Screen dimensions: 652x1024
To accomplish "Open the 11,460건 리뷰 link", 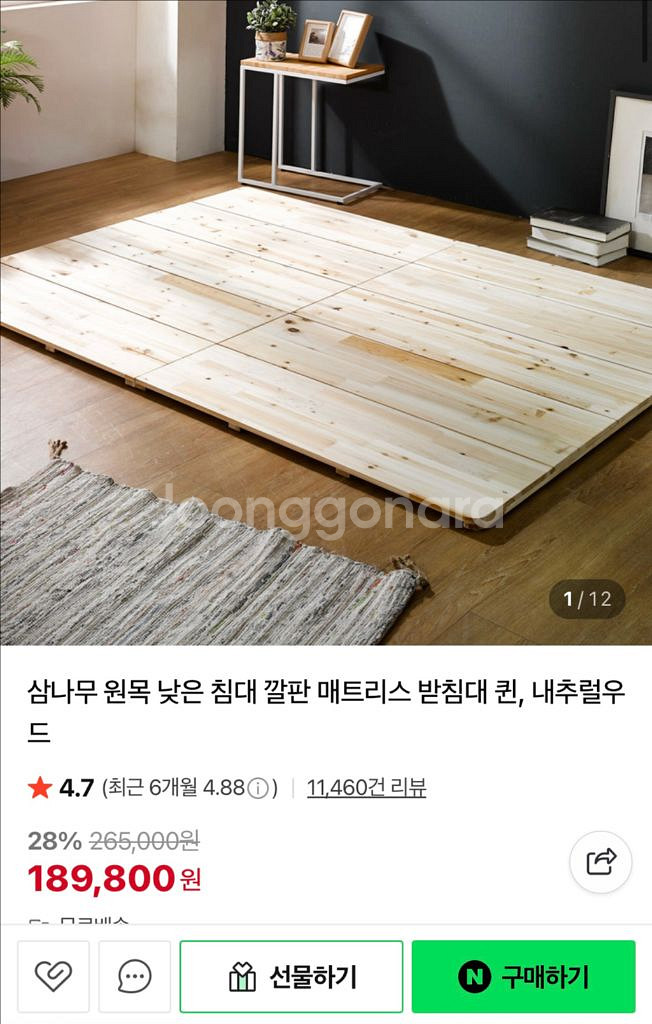I will [366, 788].
